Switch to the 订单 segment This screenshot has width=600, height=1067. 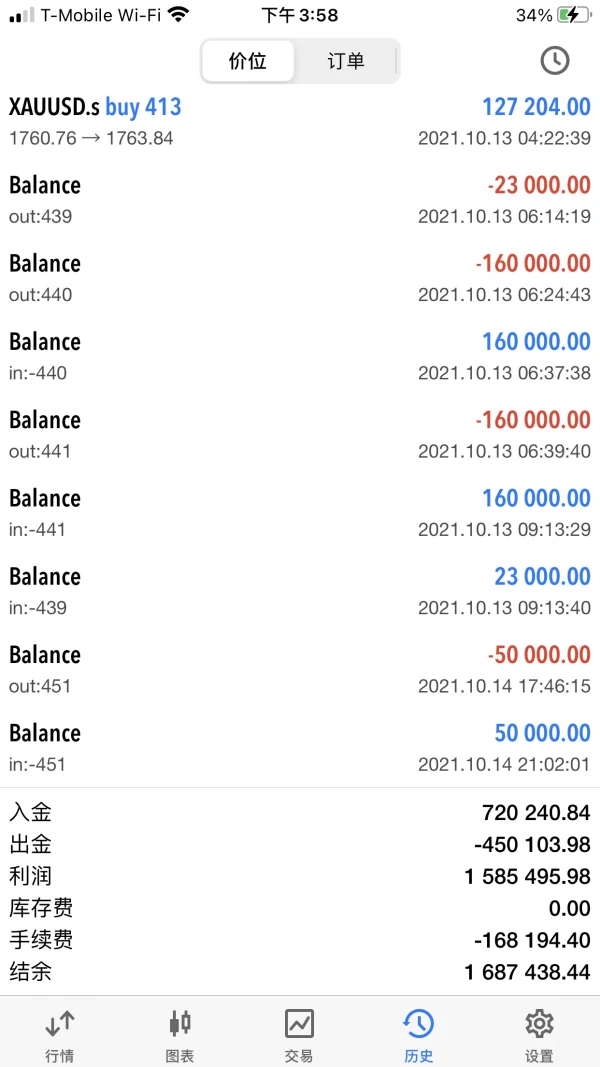(x=346, y=61)
